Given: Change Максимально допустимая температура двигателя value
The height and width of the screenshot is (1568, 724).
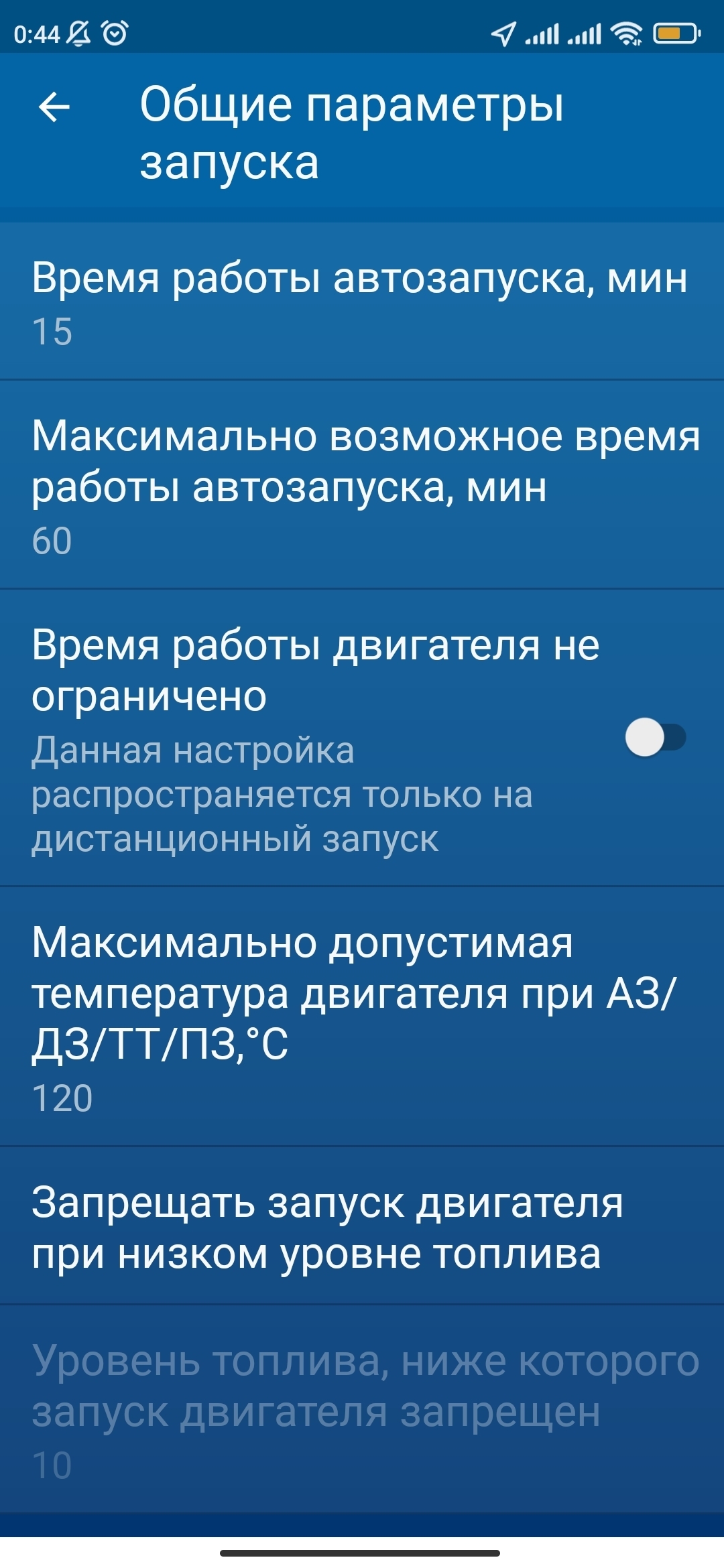Looking at the screenshot, I should point(361,1016).
